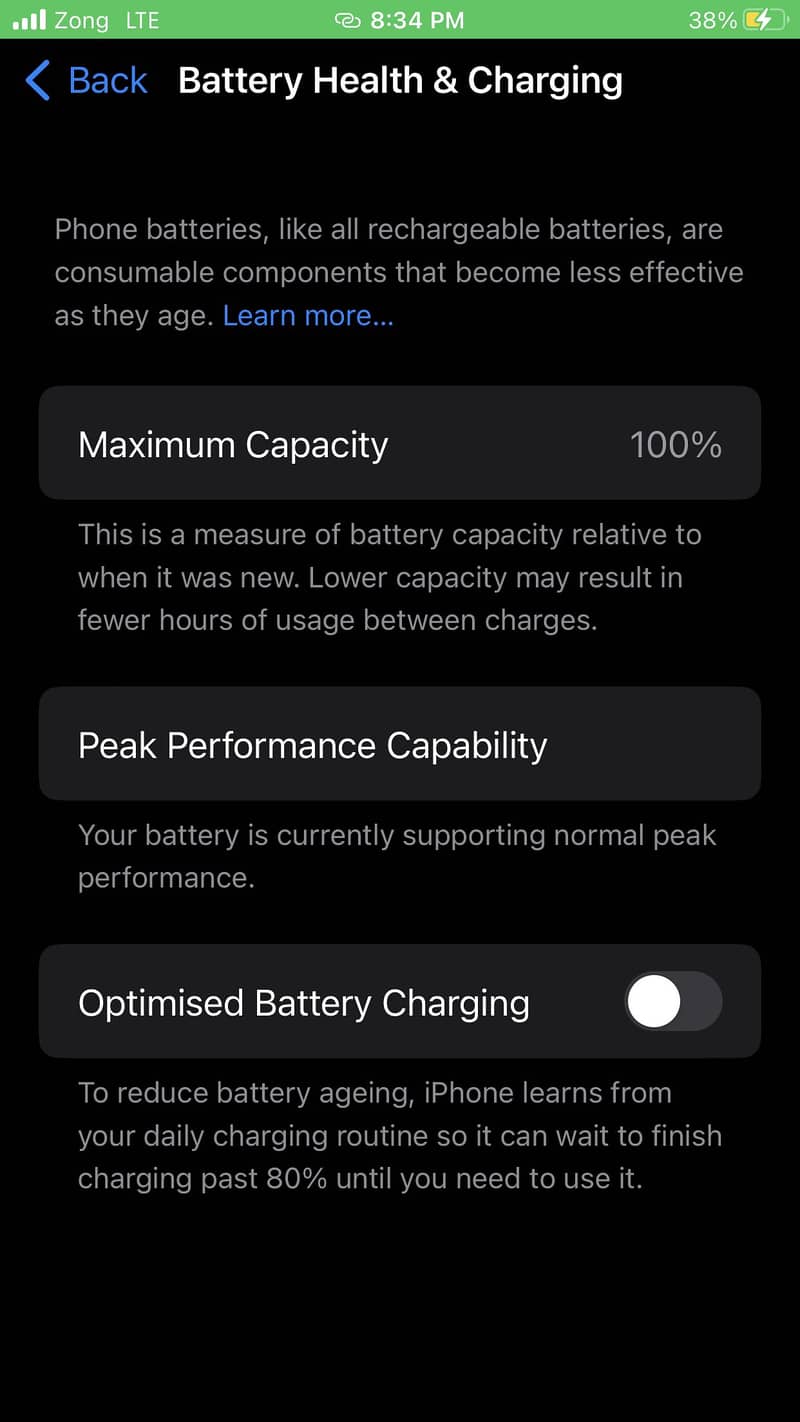
Task: Tap the clock showing 8:34 PM
Action: pyautogui.click(x=416, y=18)
